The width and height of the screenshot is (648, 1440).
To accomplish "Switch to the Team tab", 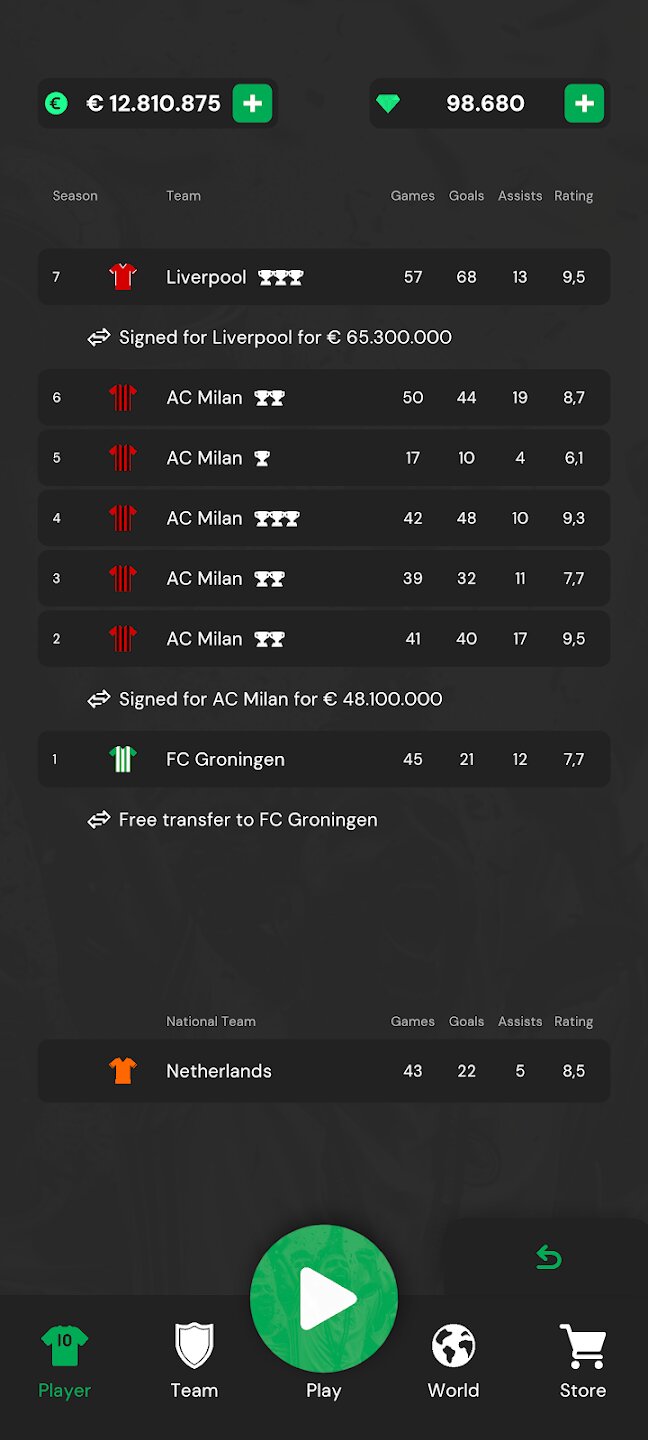I will tap(194, 1361).
